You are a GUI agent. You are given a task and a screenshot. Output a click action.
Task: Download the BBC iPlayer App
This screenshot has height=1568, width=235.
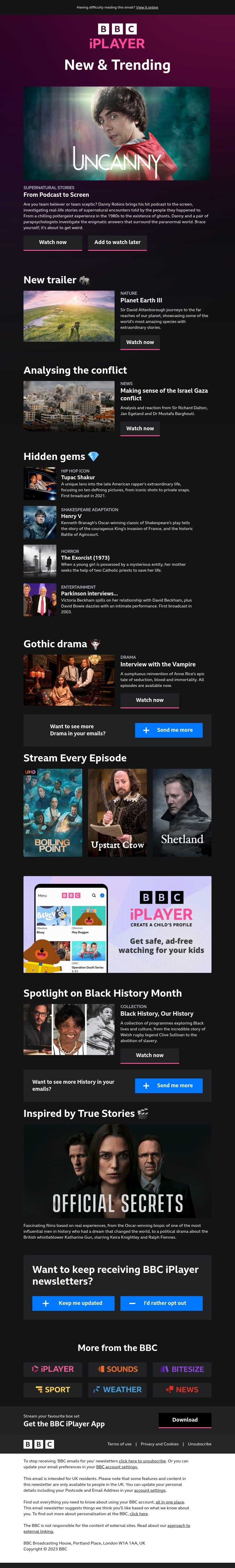tap(184, 1420)
